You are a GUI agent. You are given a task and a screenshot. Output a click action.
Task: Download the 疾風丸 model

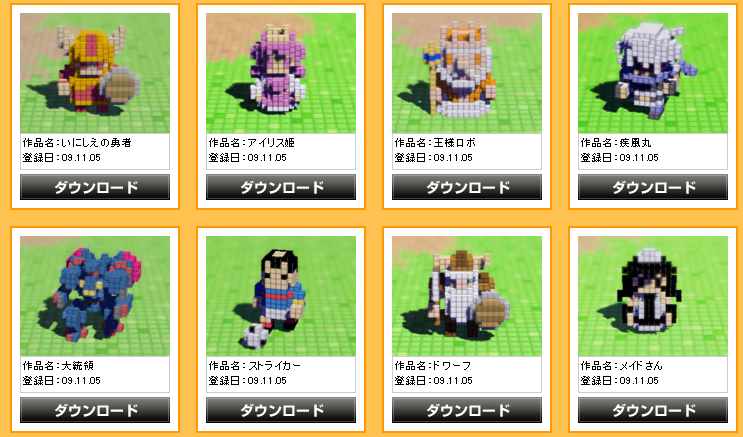[x=654, y=187]
